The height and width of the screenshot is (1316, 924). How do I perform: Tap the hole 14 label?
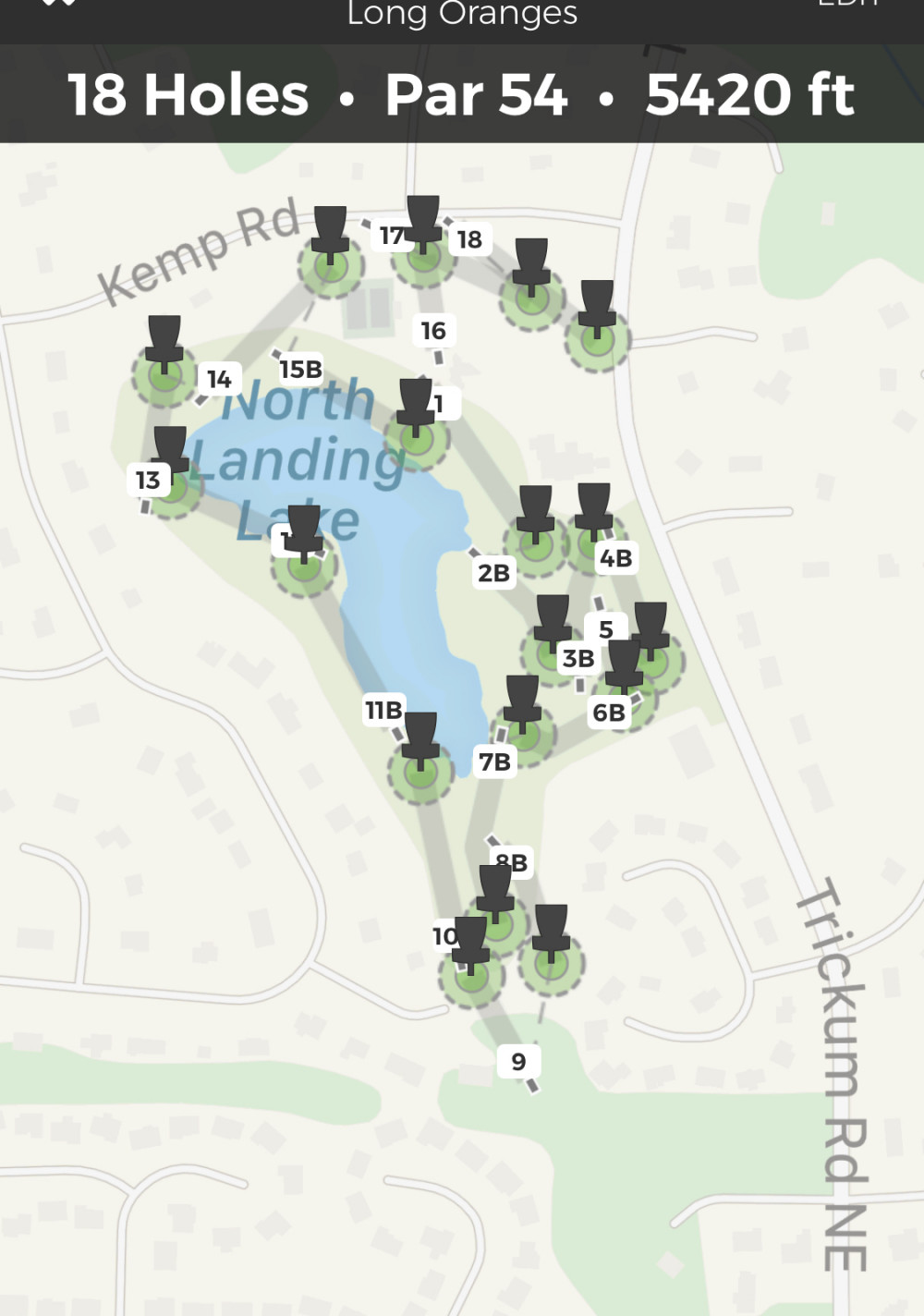[219, 379]
